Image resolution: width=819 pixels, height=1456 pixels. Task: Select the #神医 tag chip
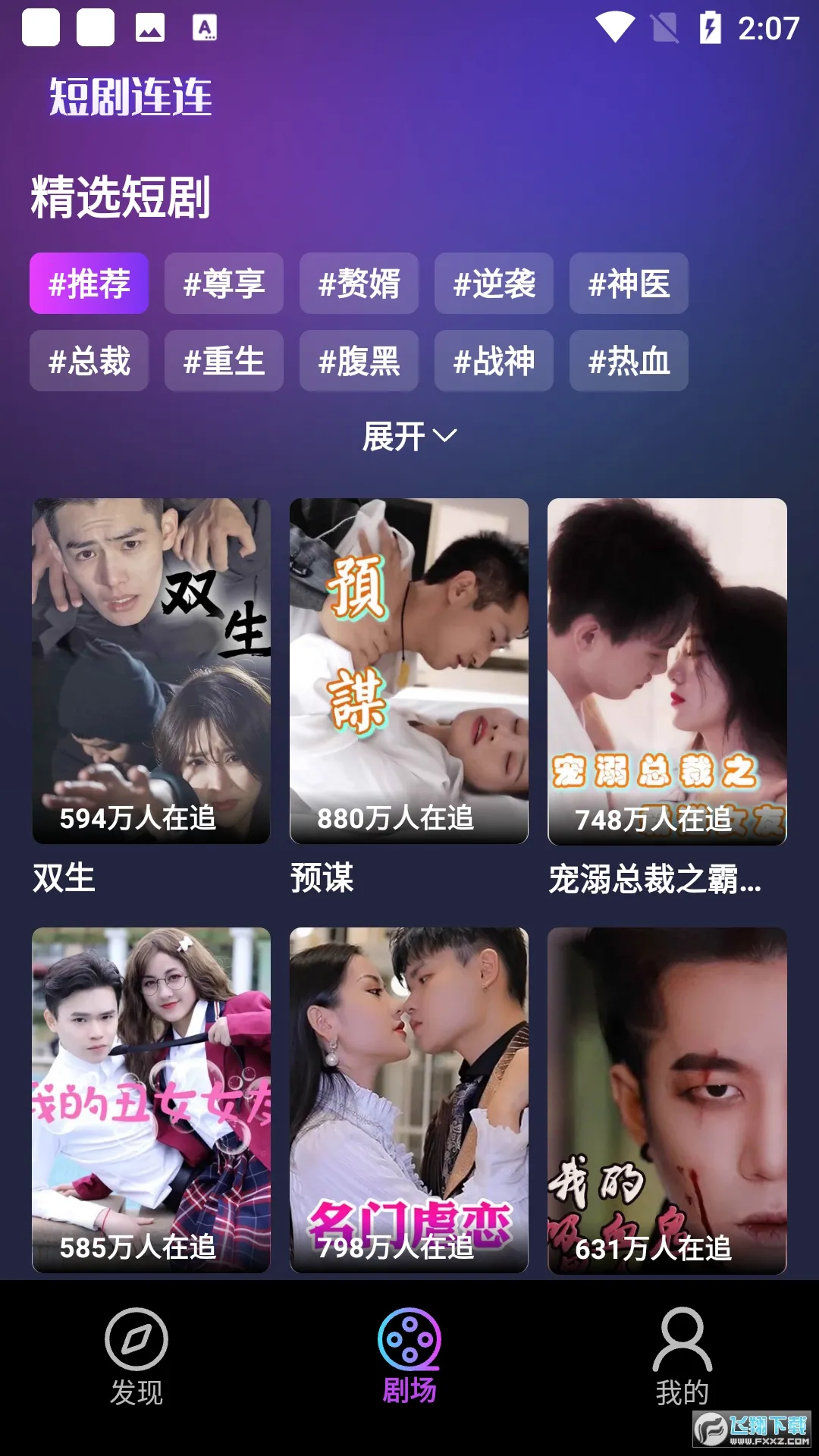pos(629,284)
